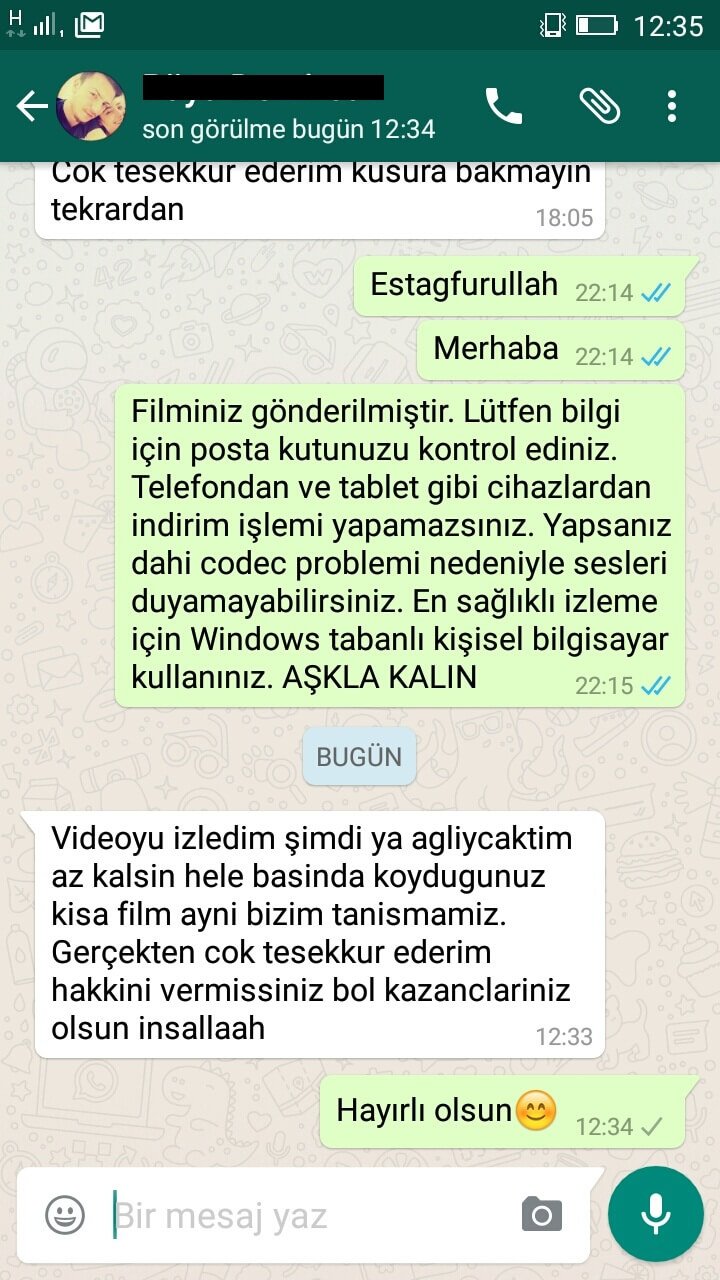View contact info from 'son görülme' header

pyautogui.click(x=288, y=129)
